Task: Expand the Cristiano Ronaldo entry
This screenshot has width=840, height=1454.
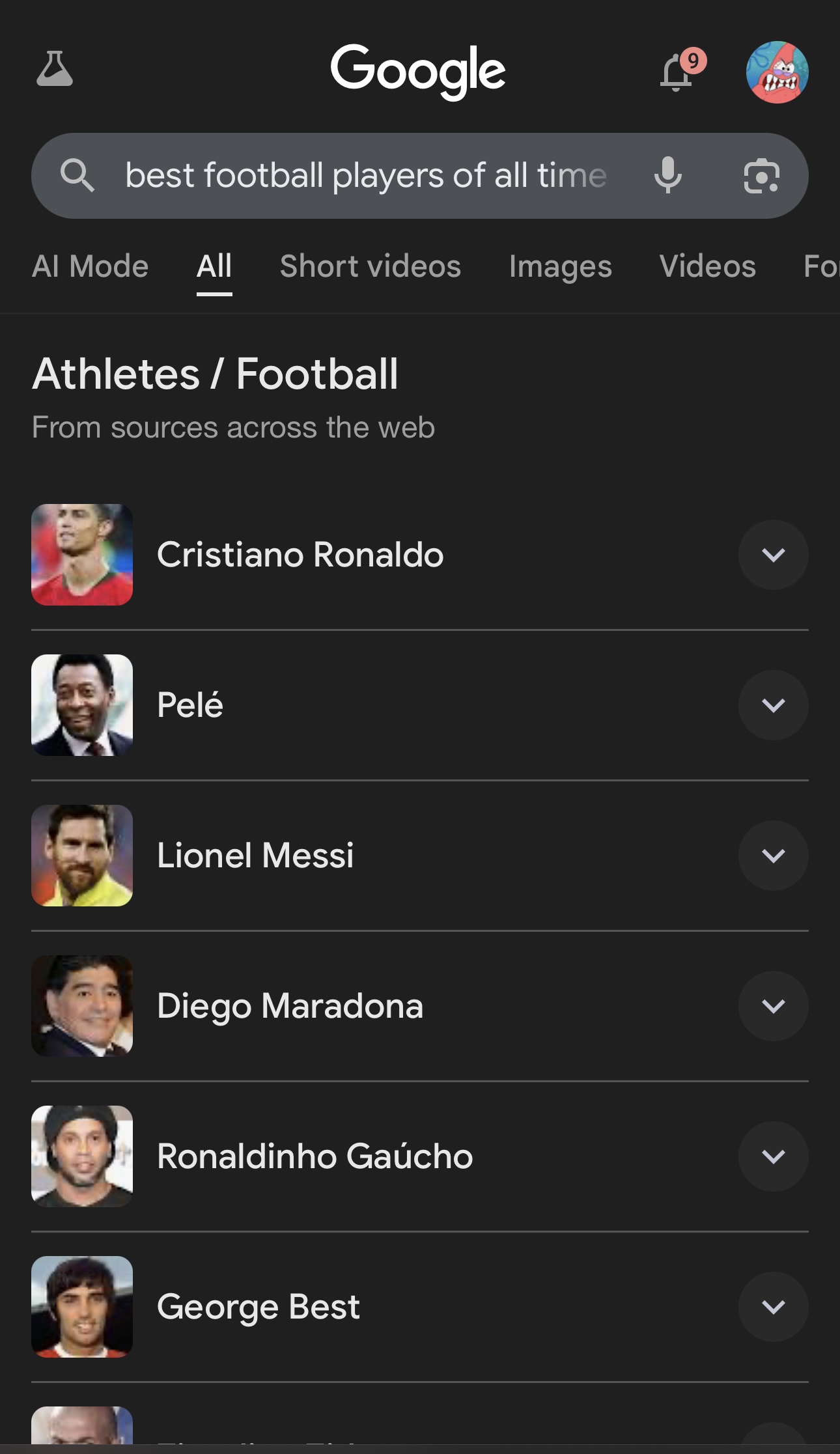Action: pyautogui.click(x=773, y=555)
